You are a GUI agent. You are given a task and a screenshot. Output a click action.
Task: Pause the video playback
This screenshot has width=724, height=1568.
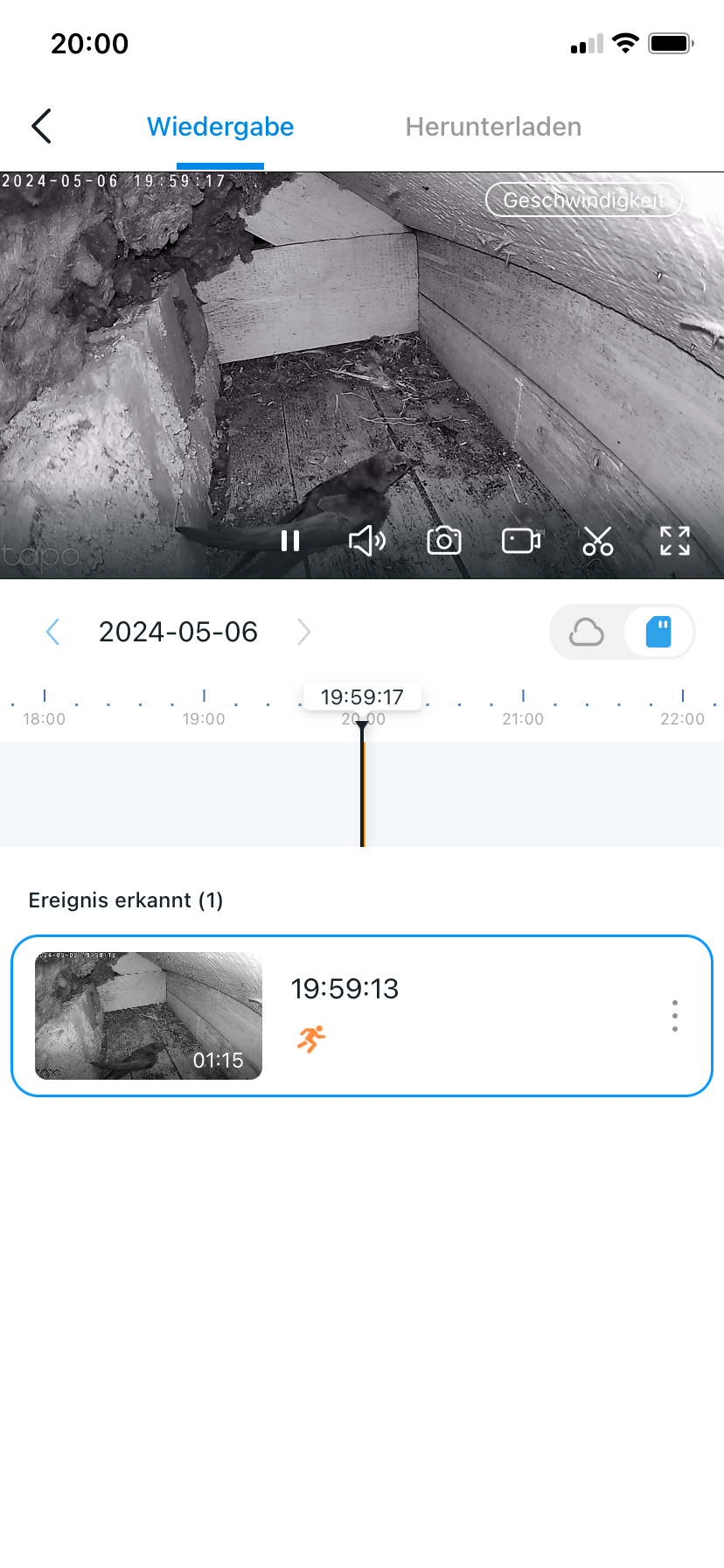coord(290,542)
